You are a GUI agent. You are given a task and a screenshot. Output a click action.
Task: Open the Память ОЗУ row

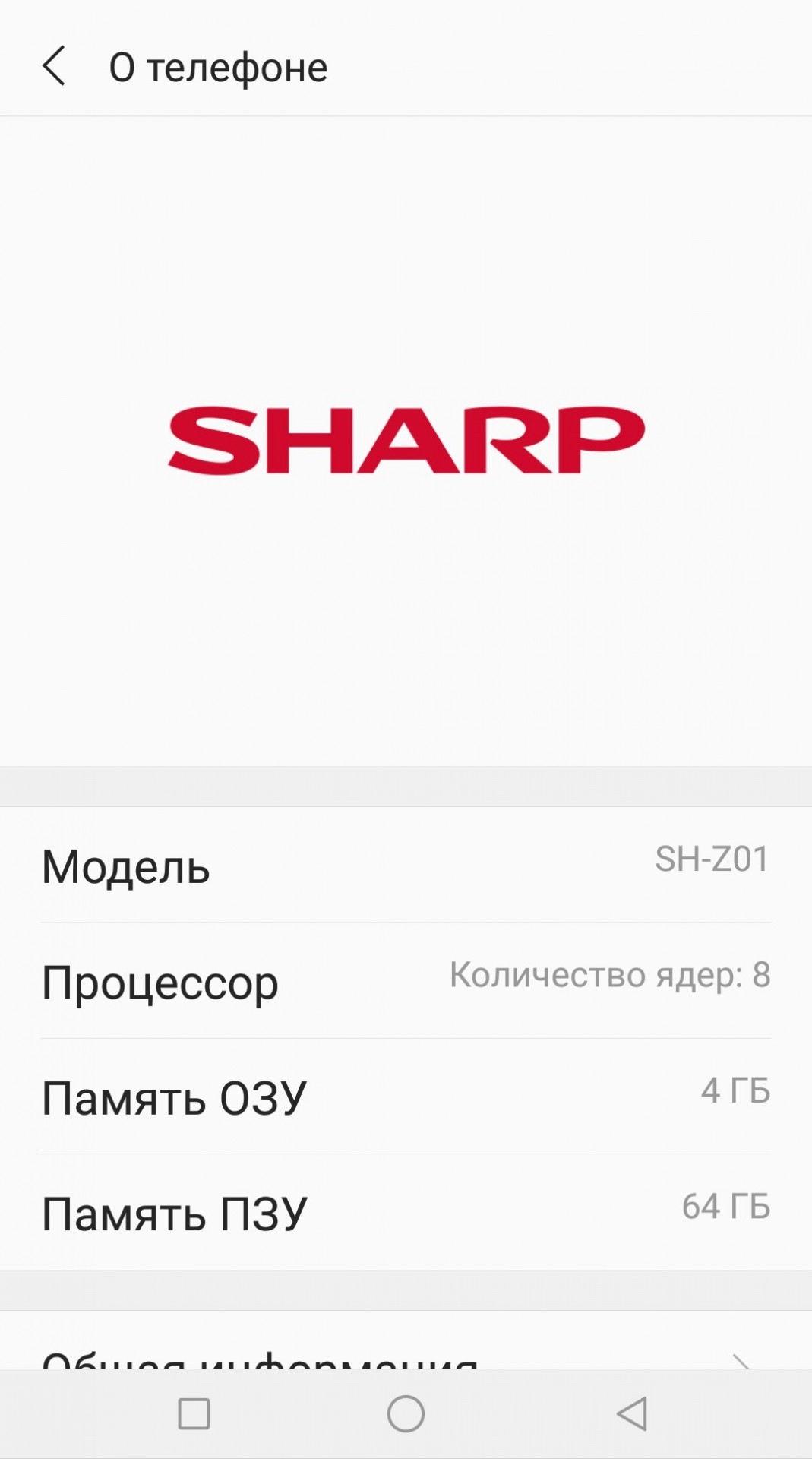coord(406,1096)
